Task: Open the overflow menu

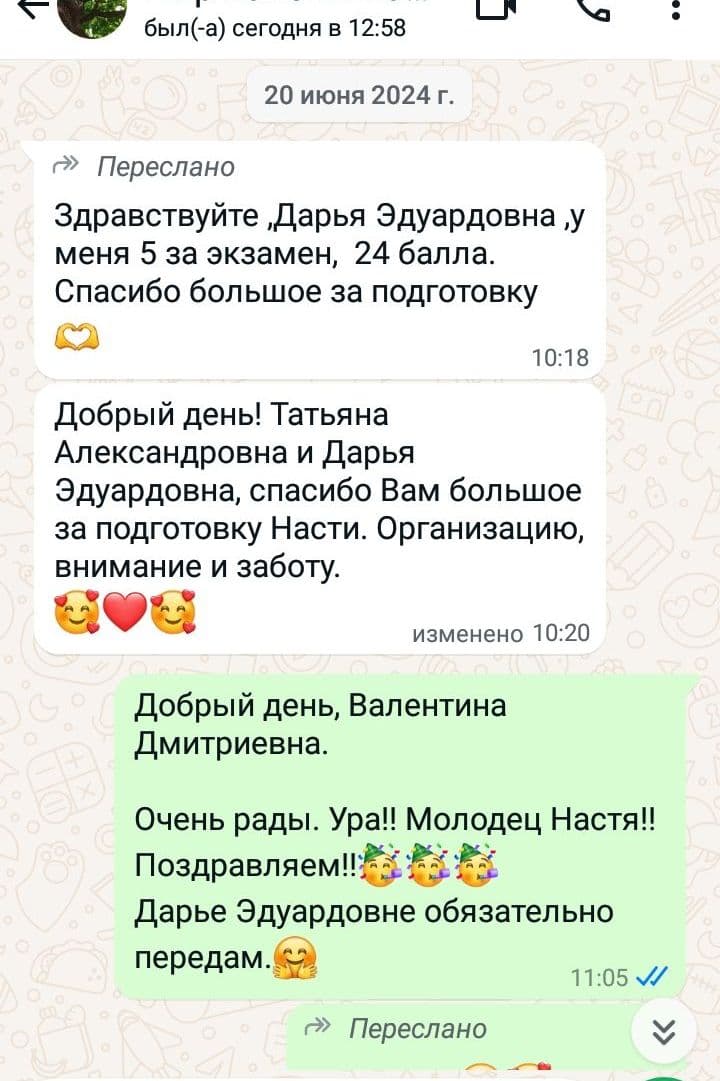Action: coord(676,10)
